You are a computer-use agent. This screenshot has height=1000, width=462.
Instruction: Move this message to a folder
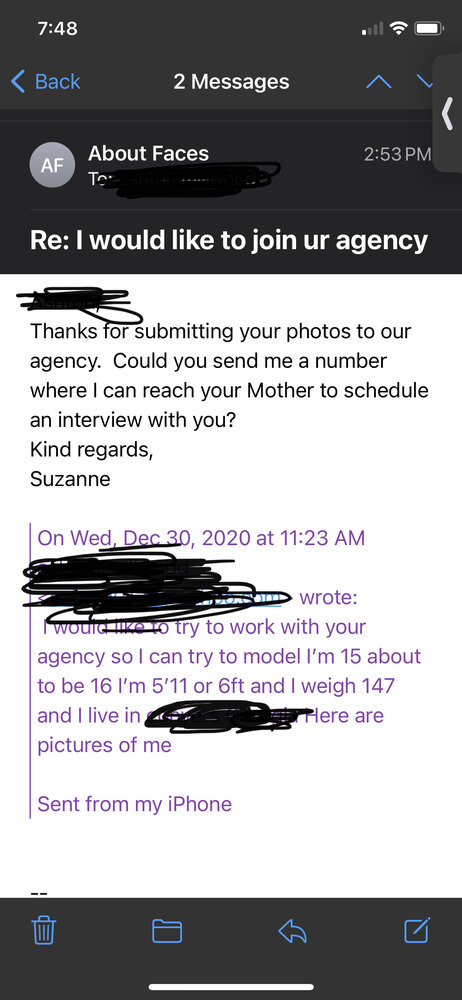pyautogui.click(x=167, y=932)
